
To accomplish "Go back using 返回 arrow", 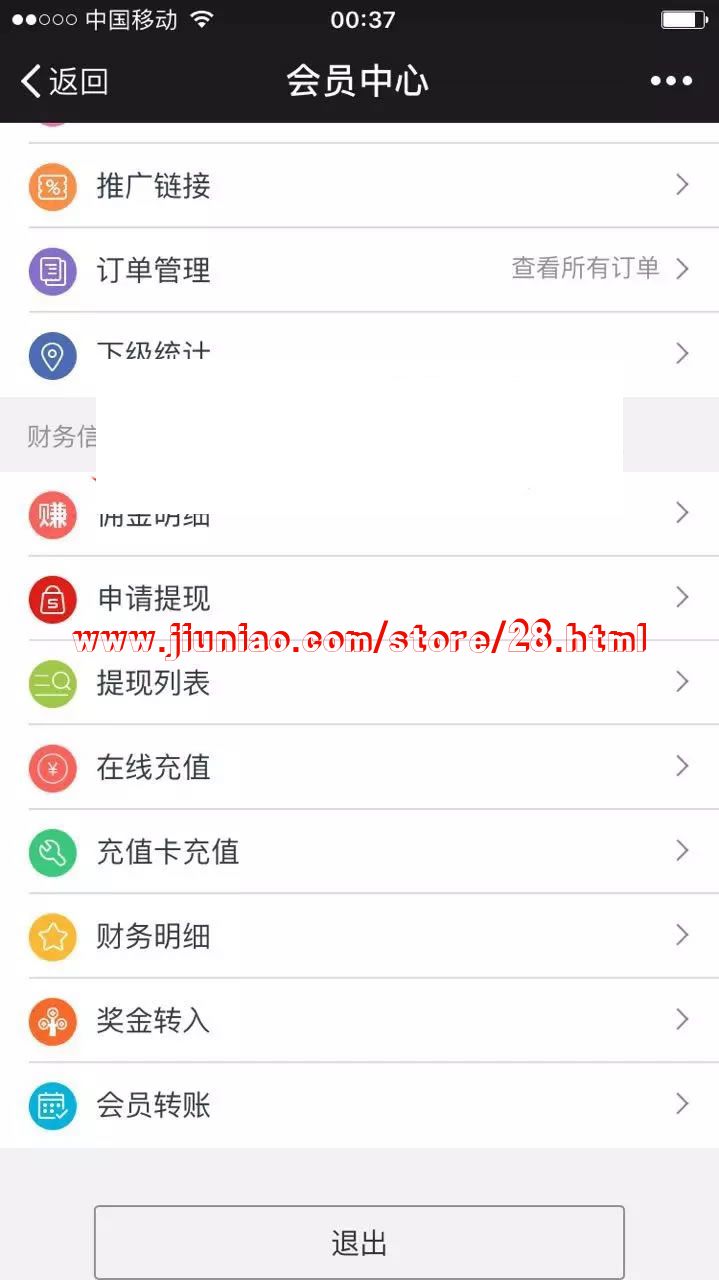I will pos(64,81).
